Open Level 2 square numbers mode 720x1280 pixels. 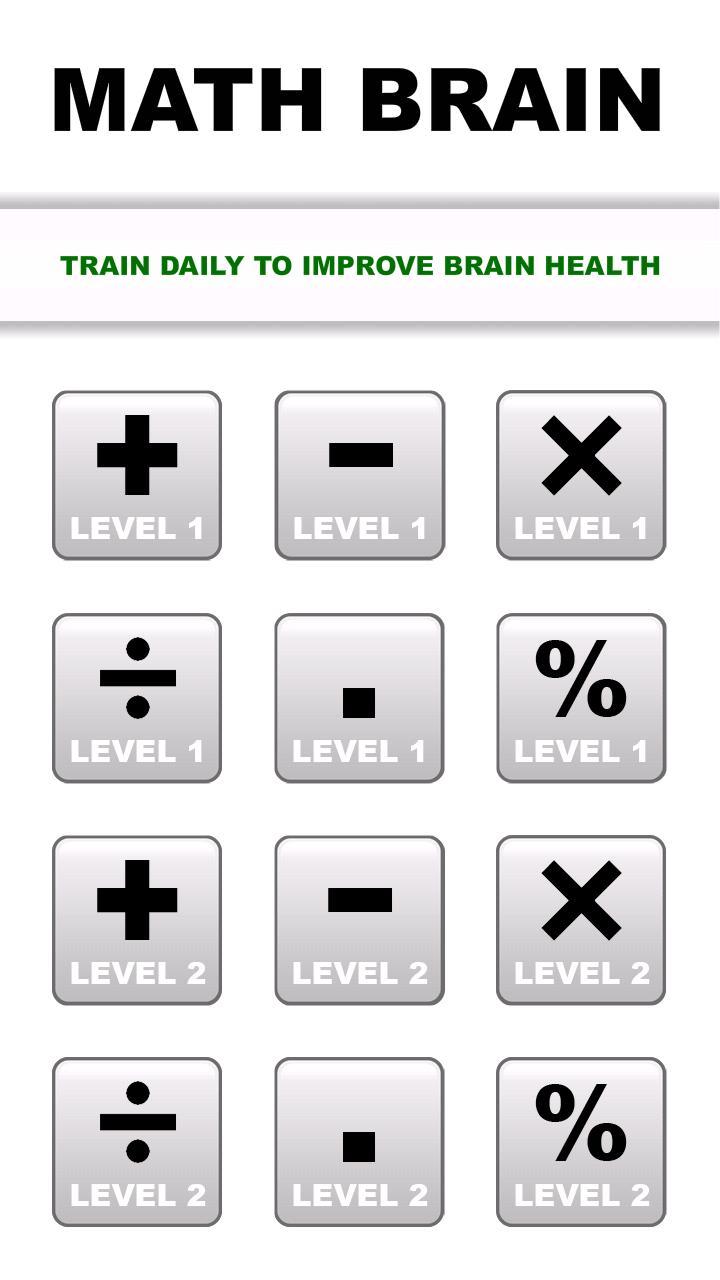360,1141
